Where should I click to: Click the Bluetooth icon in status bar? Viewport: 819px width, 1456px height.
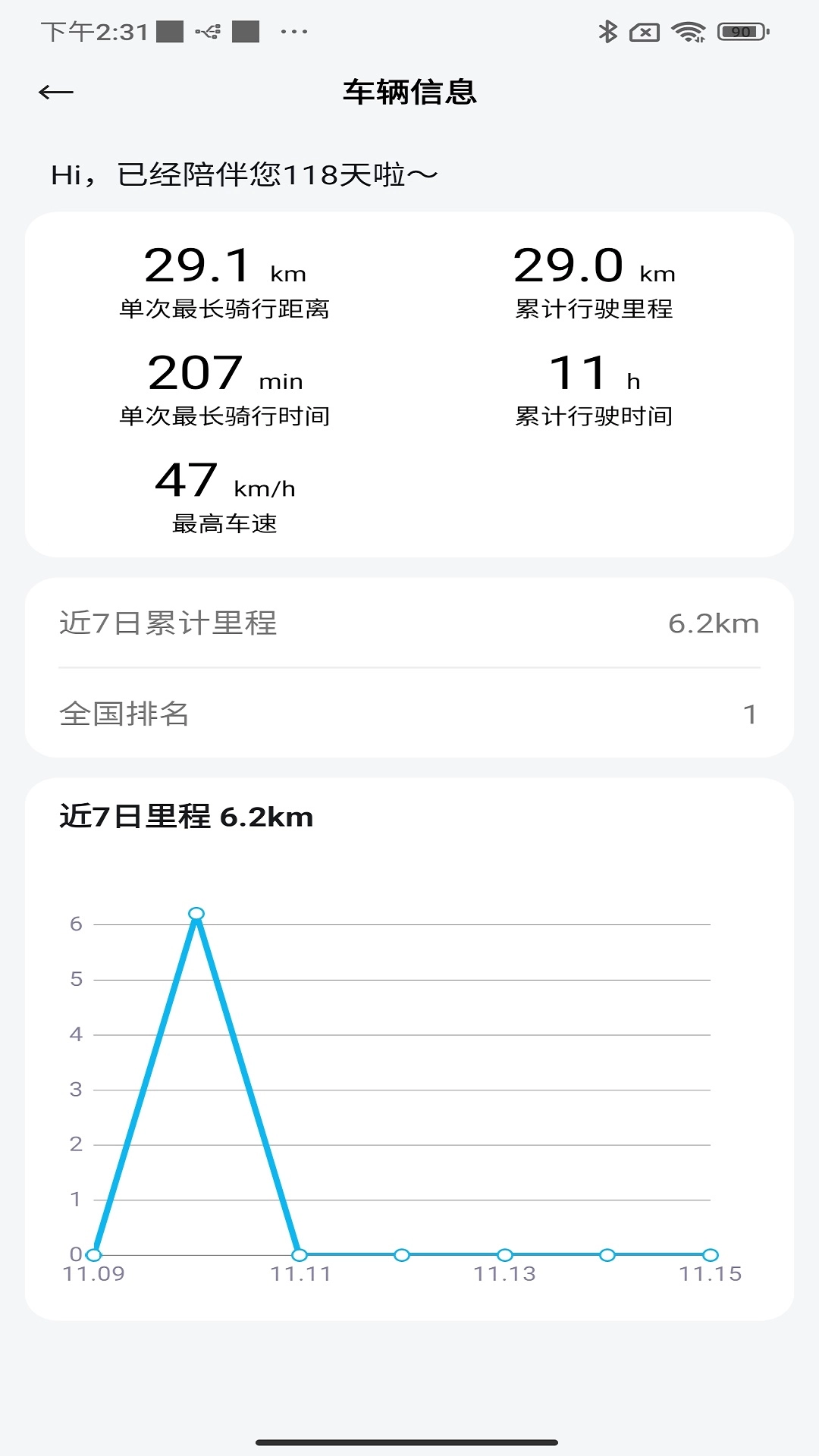607,32
